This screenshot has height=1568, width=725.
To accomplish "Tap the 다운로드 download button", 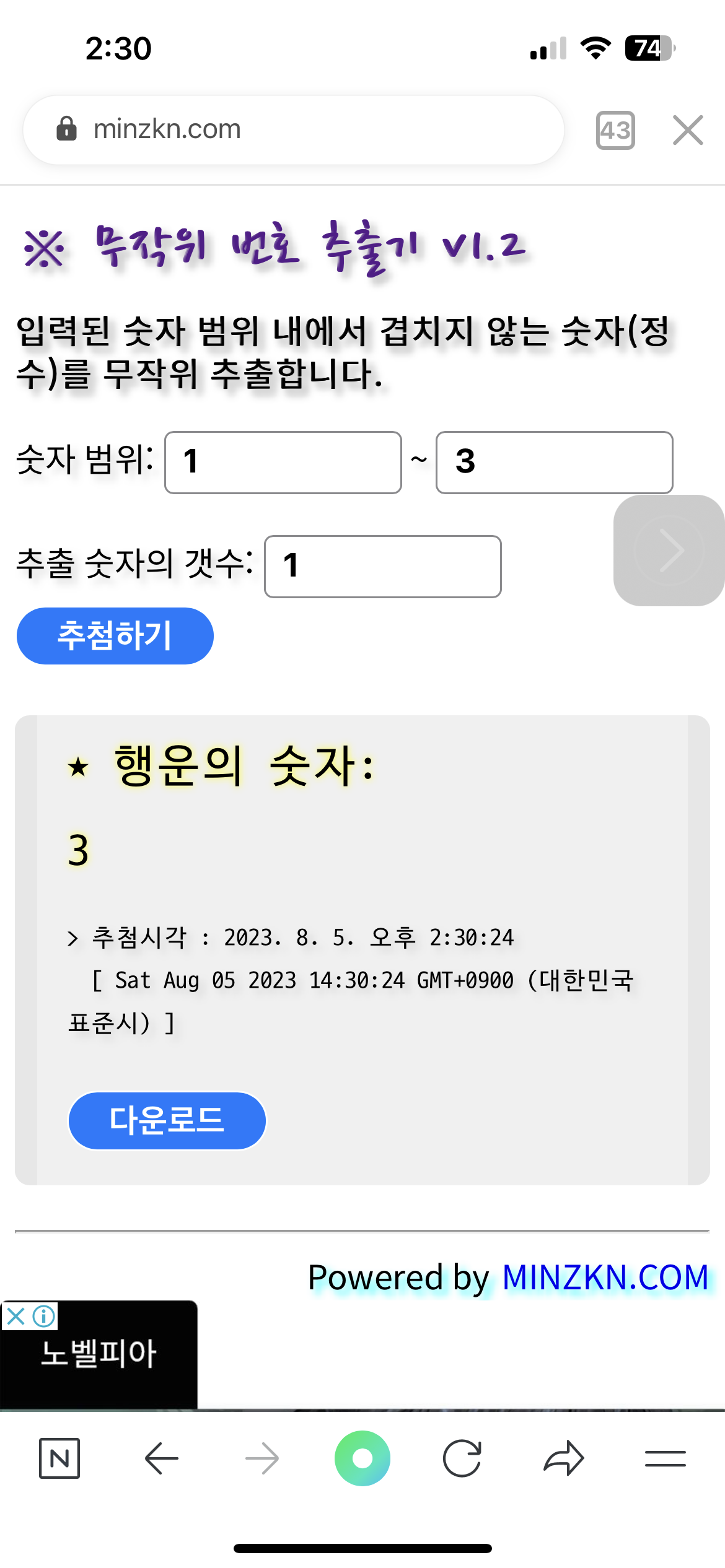I will [167, 1120].
